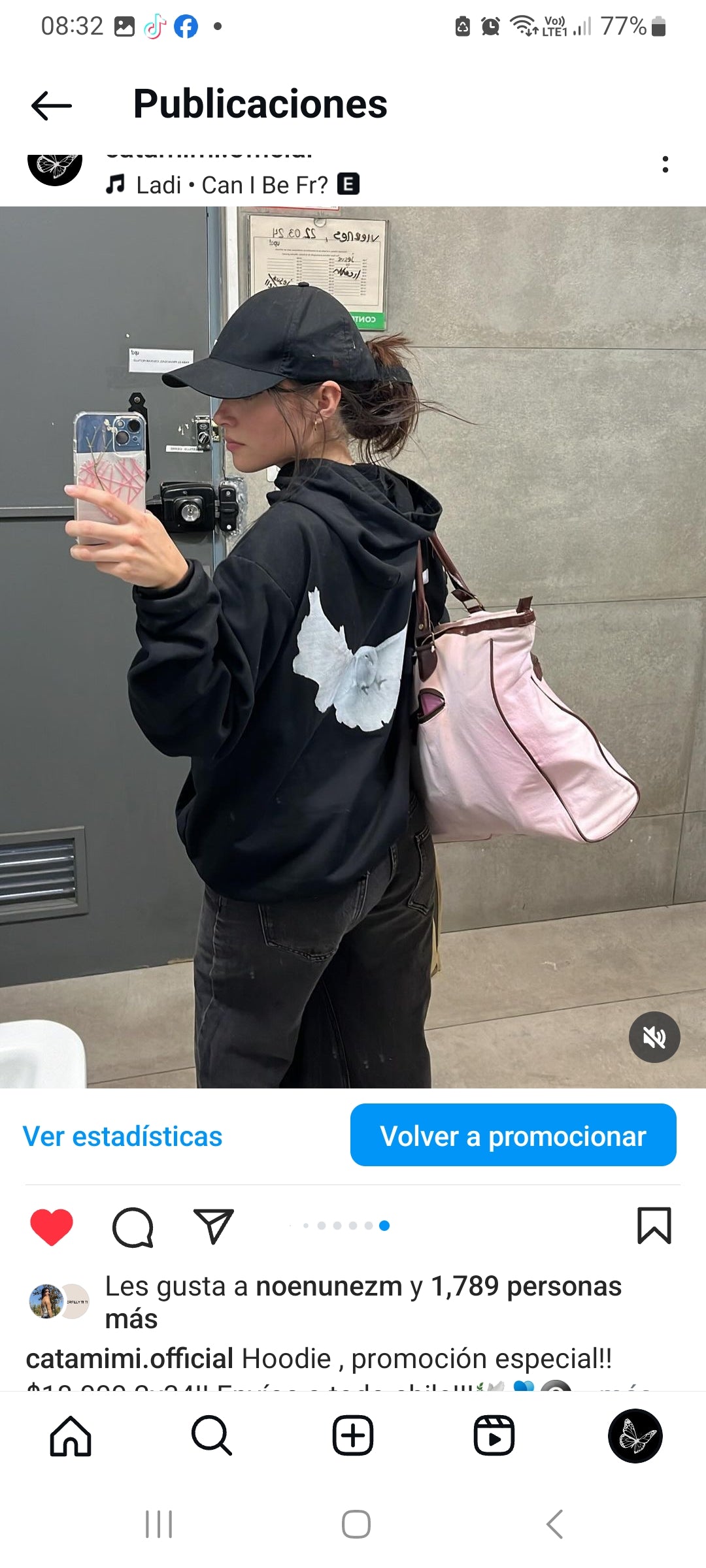Save the post with the bookmark icon
The image size is (706, 1568).
point(654,1225)
